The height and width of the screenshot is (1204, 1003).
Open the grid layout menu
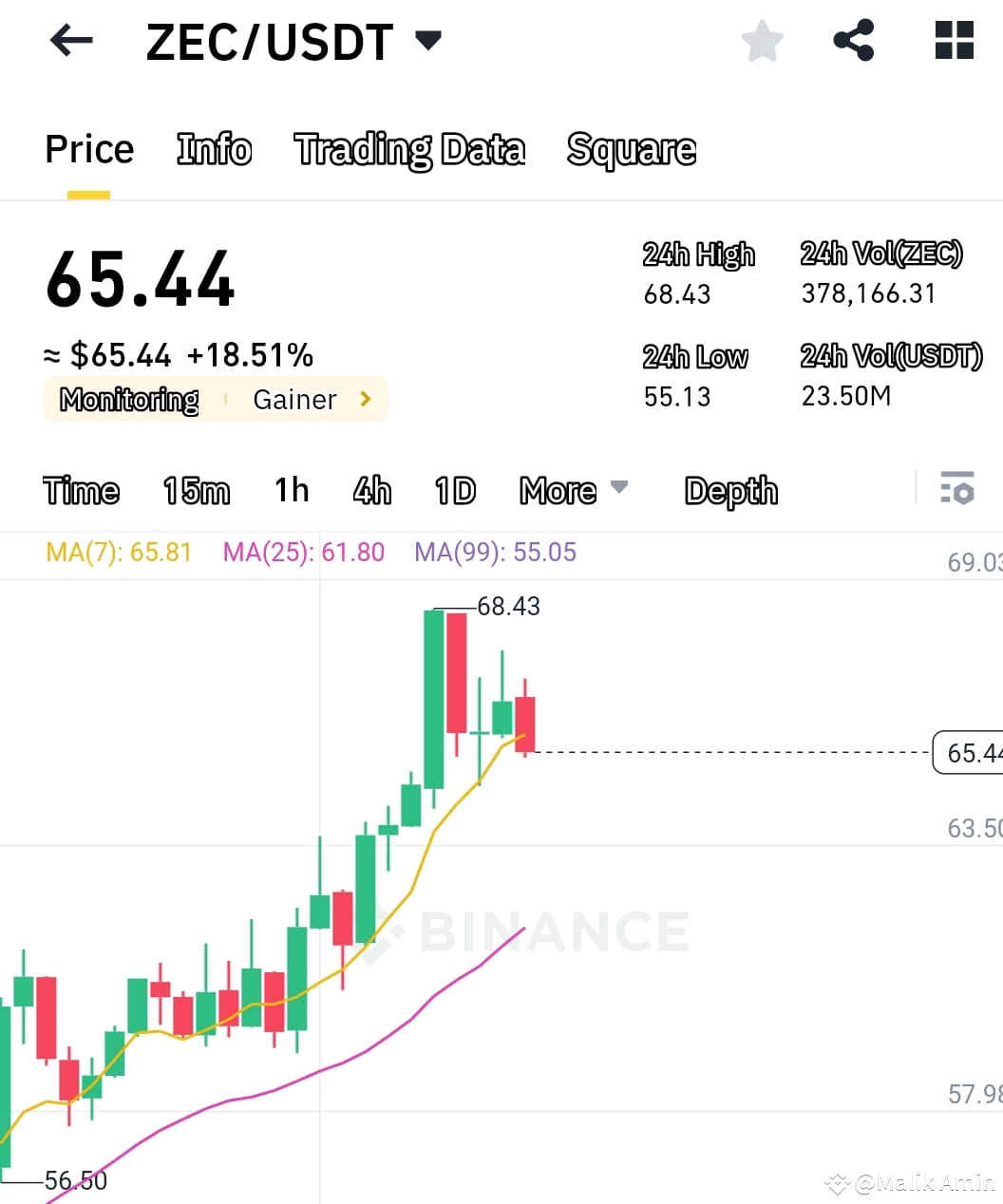pos(953,40)
